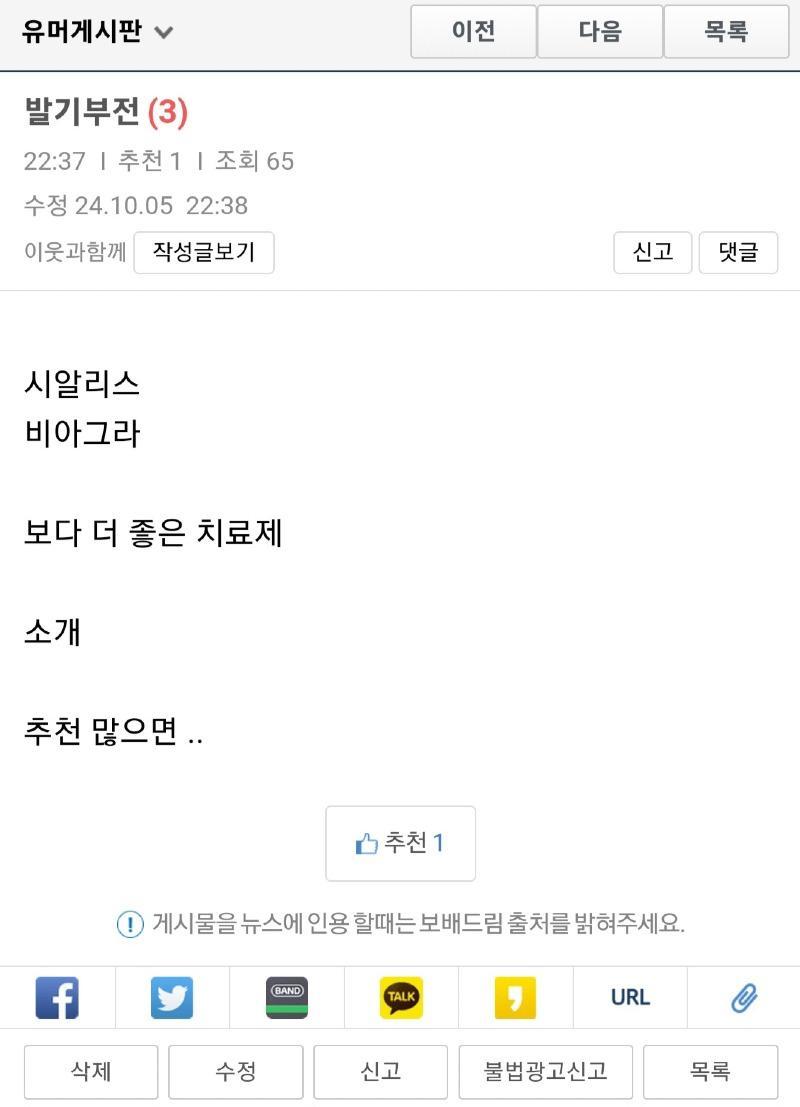The width and height of the screenshot is (800, 1107).
Task: Open the post list via top 목록
Action: click(x=726, y=32)
